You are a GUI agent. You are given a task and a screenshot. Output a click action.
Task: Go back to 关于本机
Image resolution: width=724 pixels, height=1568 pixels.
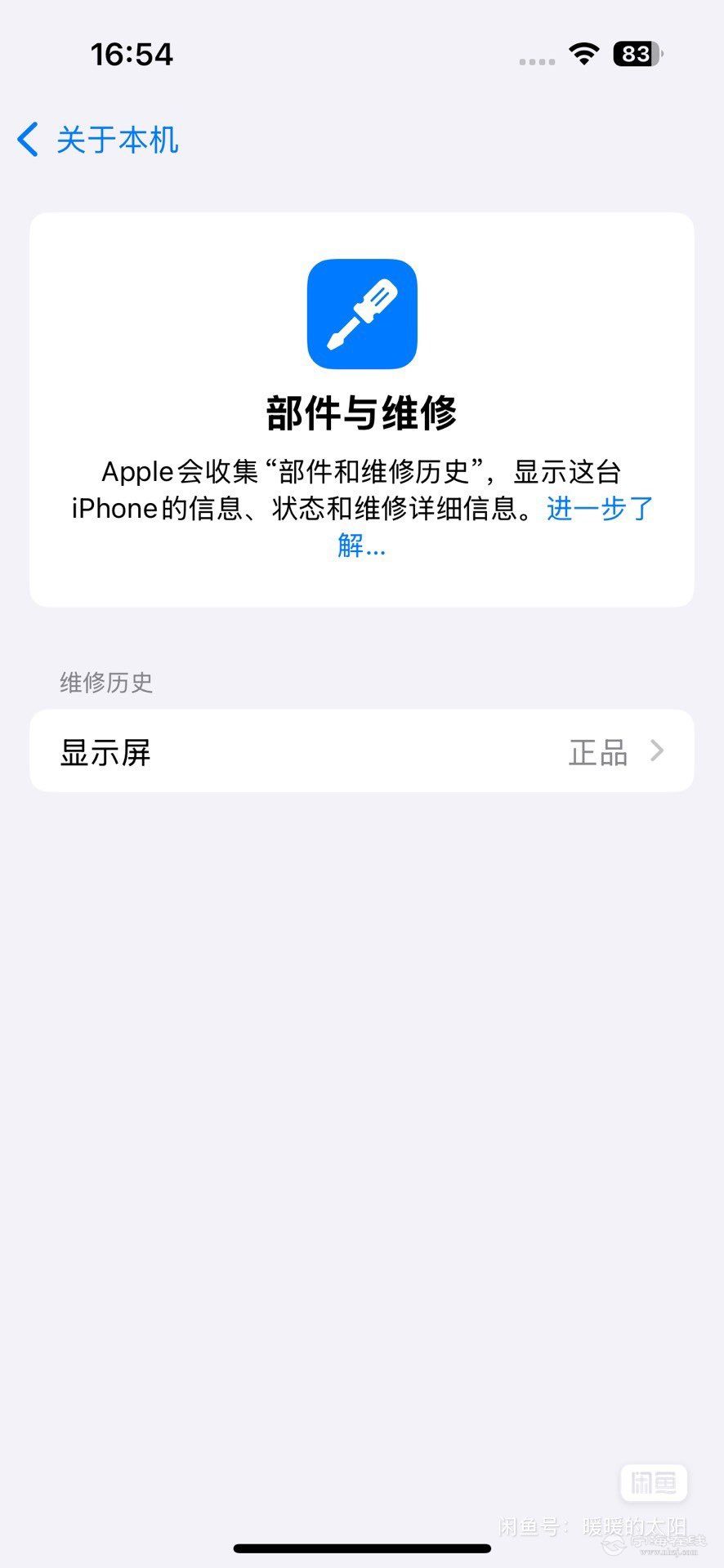point(98,140)
